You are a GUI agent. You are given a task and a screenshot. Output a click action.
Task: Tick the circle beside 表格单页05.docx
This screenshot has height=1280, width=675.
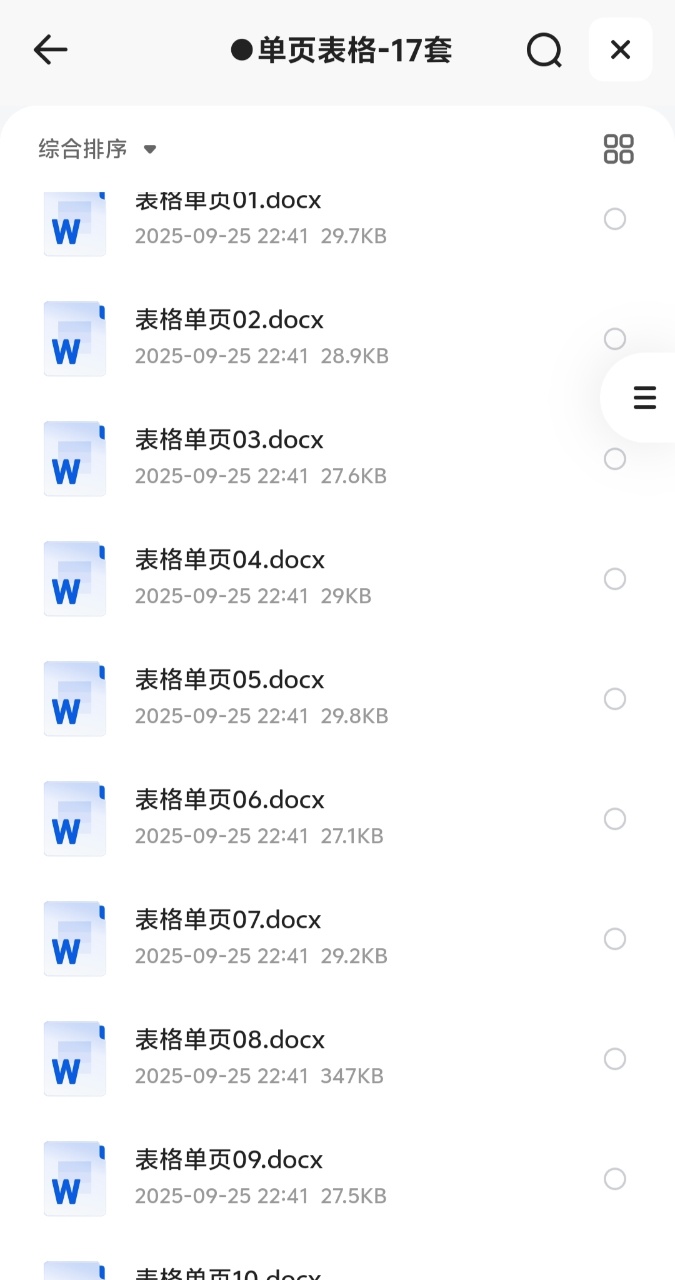click(x=615, y=699)
